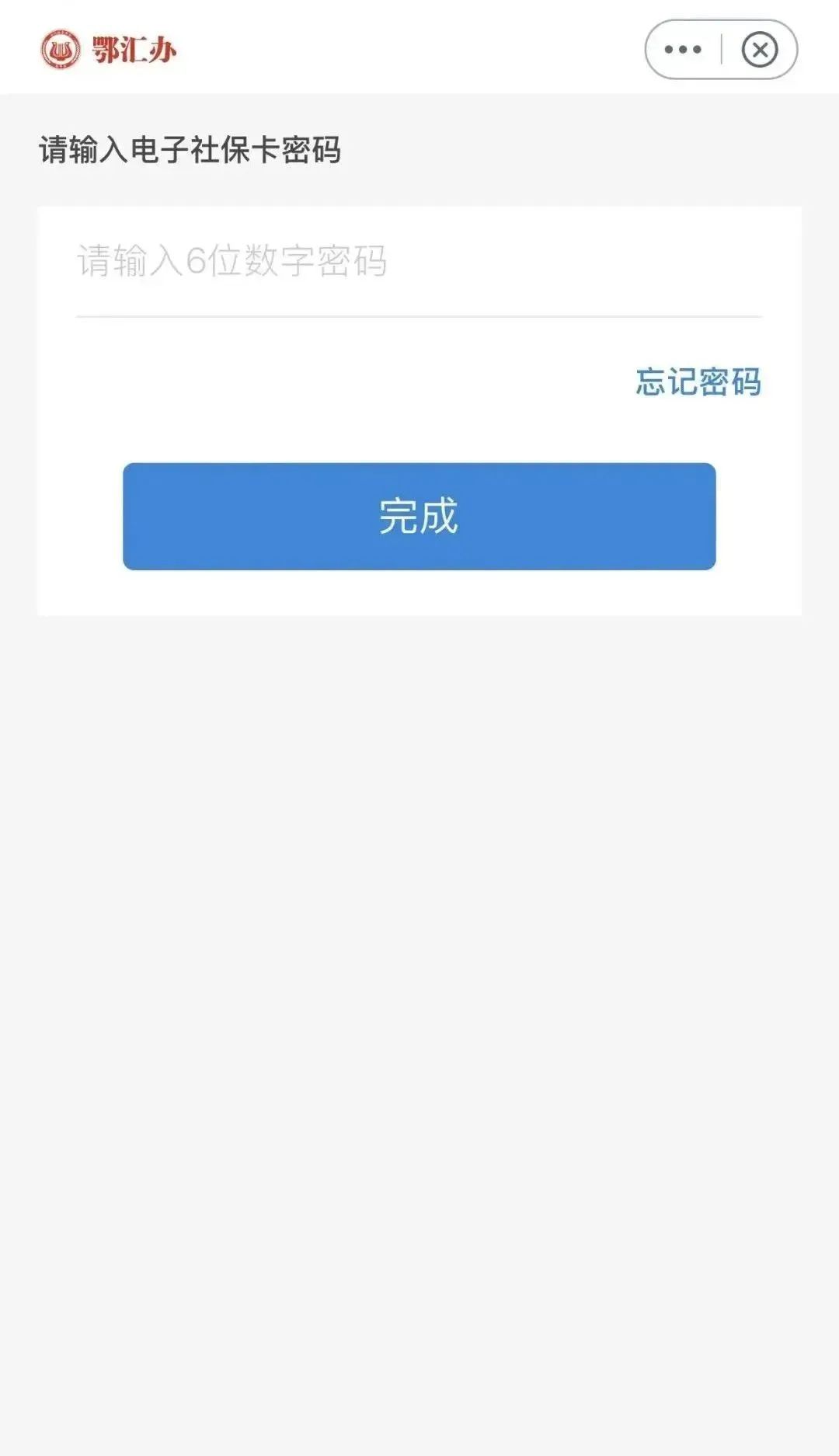This screenshot has height=1456, width=839.
Task: Focus the 6-digit password input field
Action: pos(419,261)
